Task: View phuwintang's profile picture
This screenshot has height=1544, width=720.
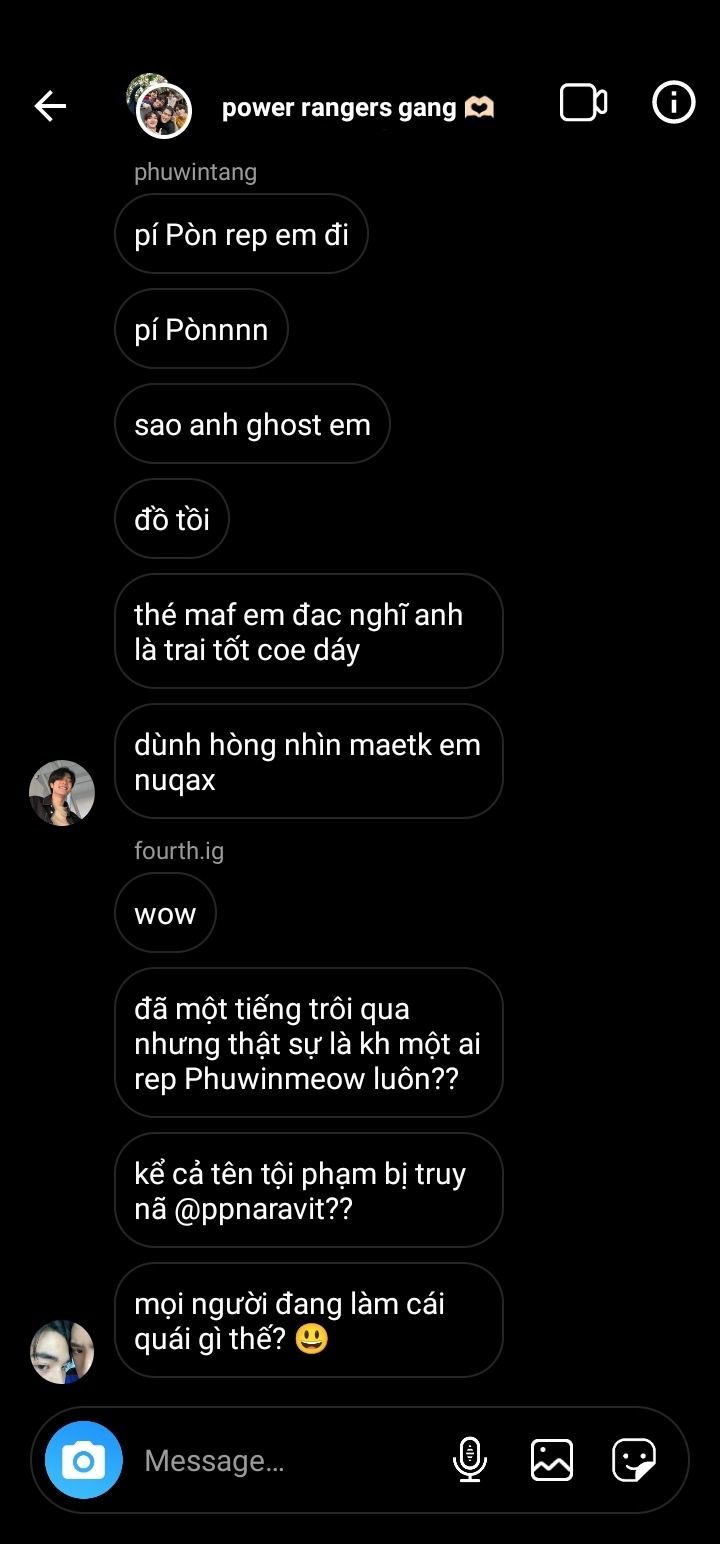Action: click(62, 793)
